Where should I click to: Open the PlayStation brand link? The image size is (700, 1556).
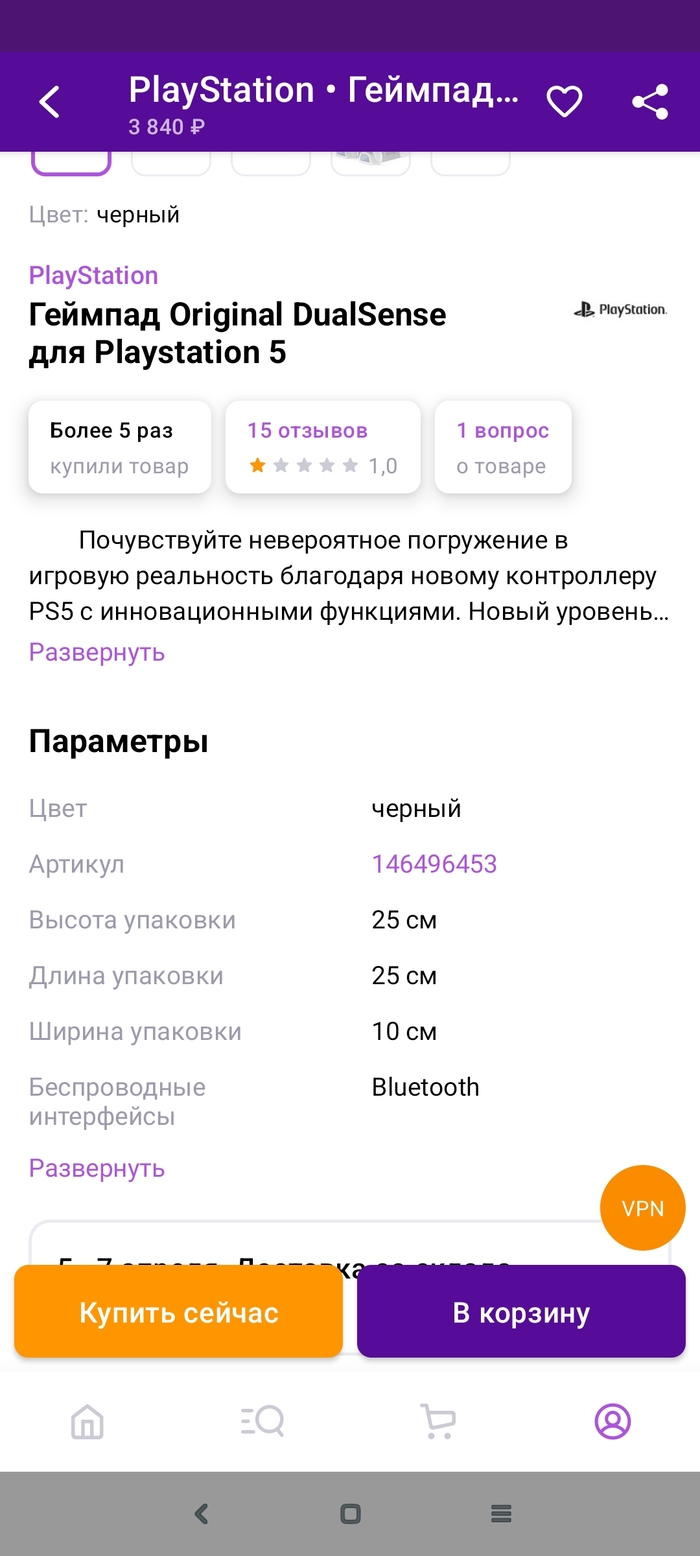point(93,275)
